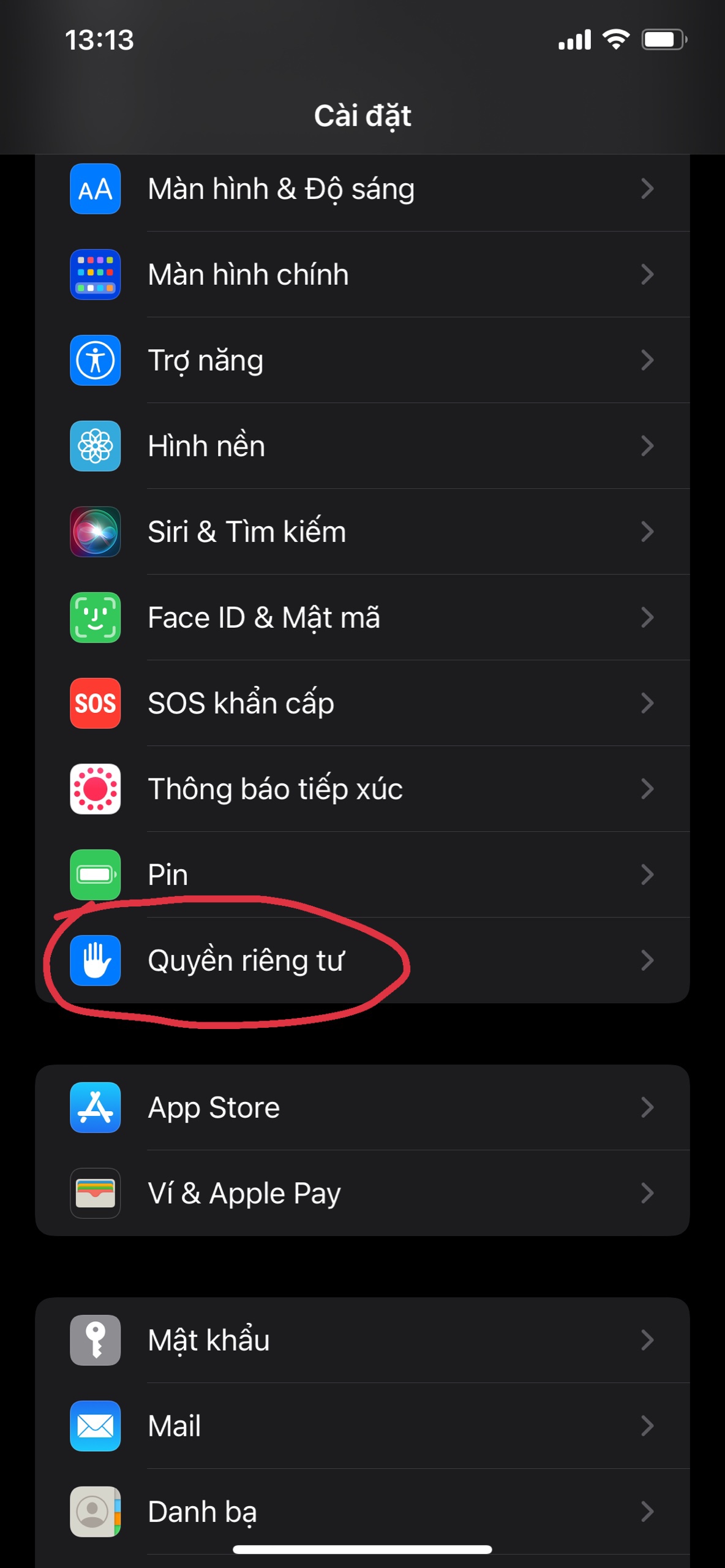Open Danh bạ contacts settings

click(x=362, y=1512)
